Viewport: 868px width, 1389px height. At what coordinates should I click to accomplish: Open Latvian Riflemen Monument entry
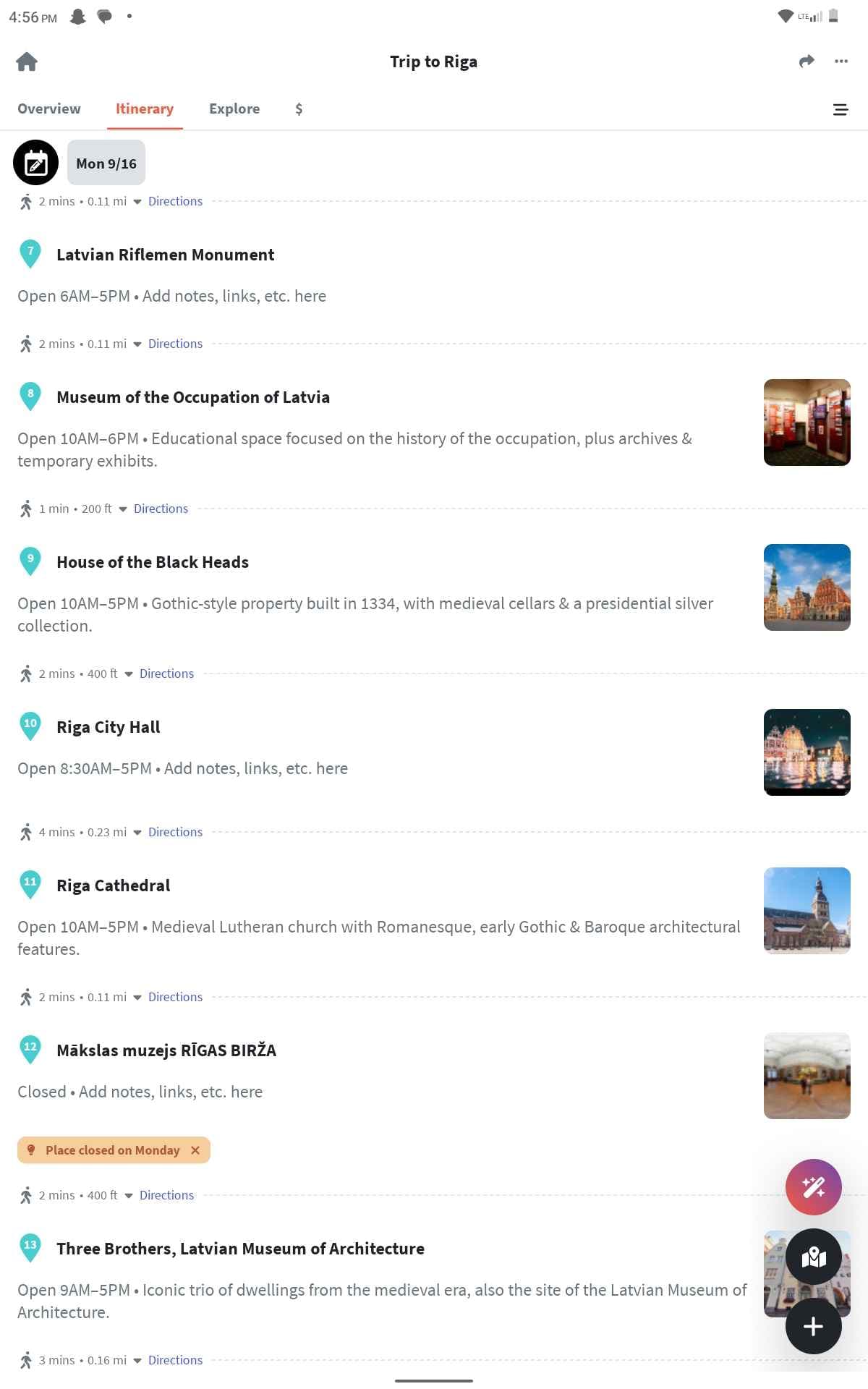point(165,255)
